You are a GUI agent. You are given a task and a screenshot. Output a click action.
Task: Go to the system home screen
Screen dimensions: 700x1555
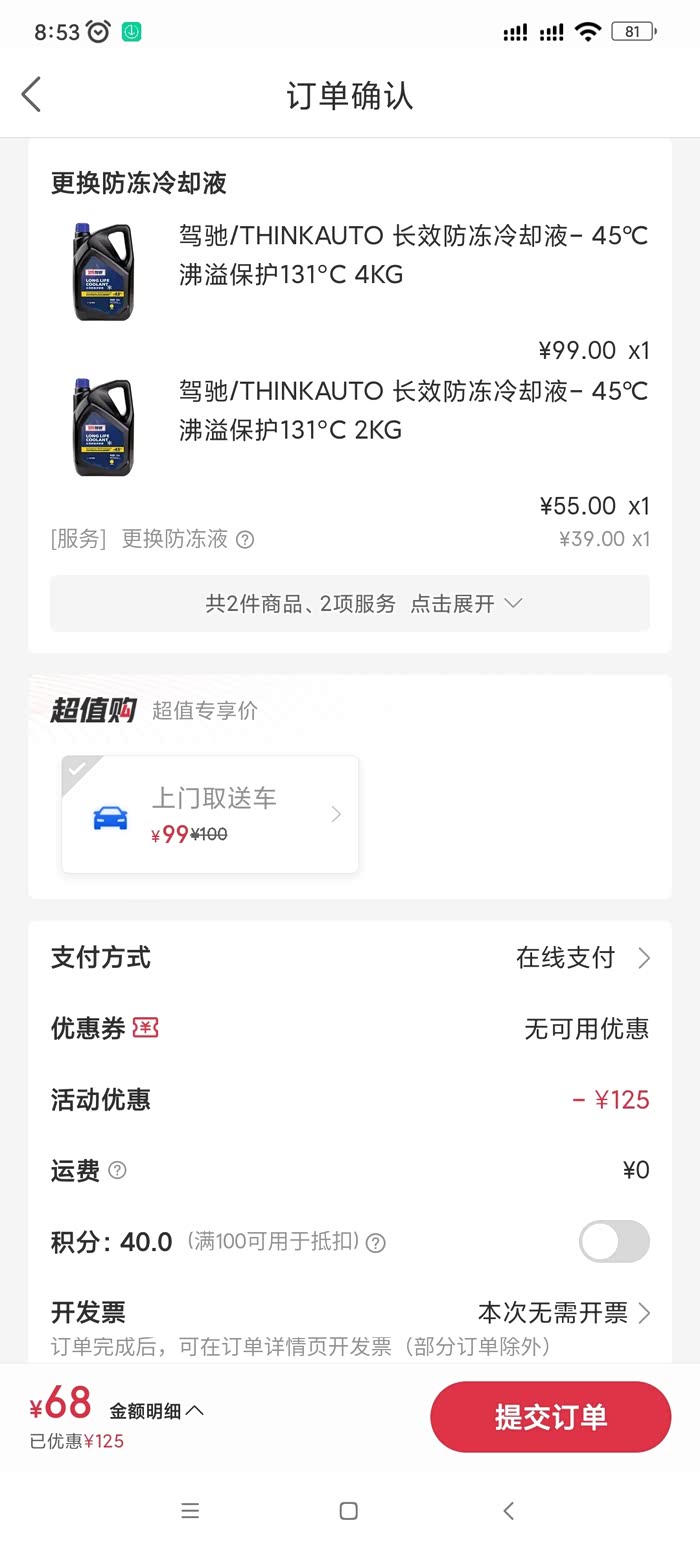point(348,1511)
